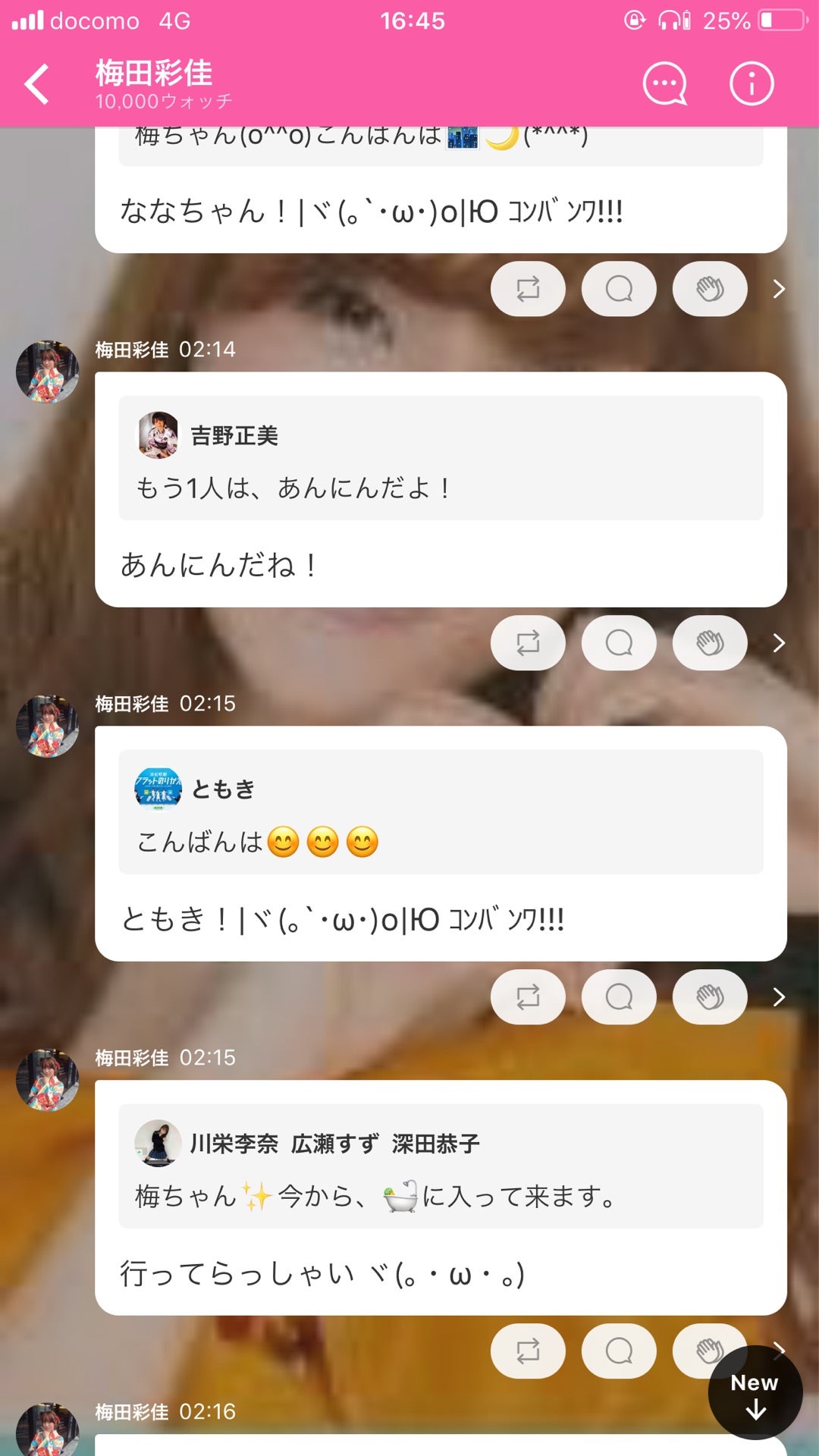Clap for the ともき reply message

pyautogui.click(x=709, y=997)
